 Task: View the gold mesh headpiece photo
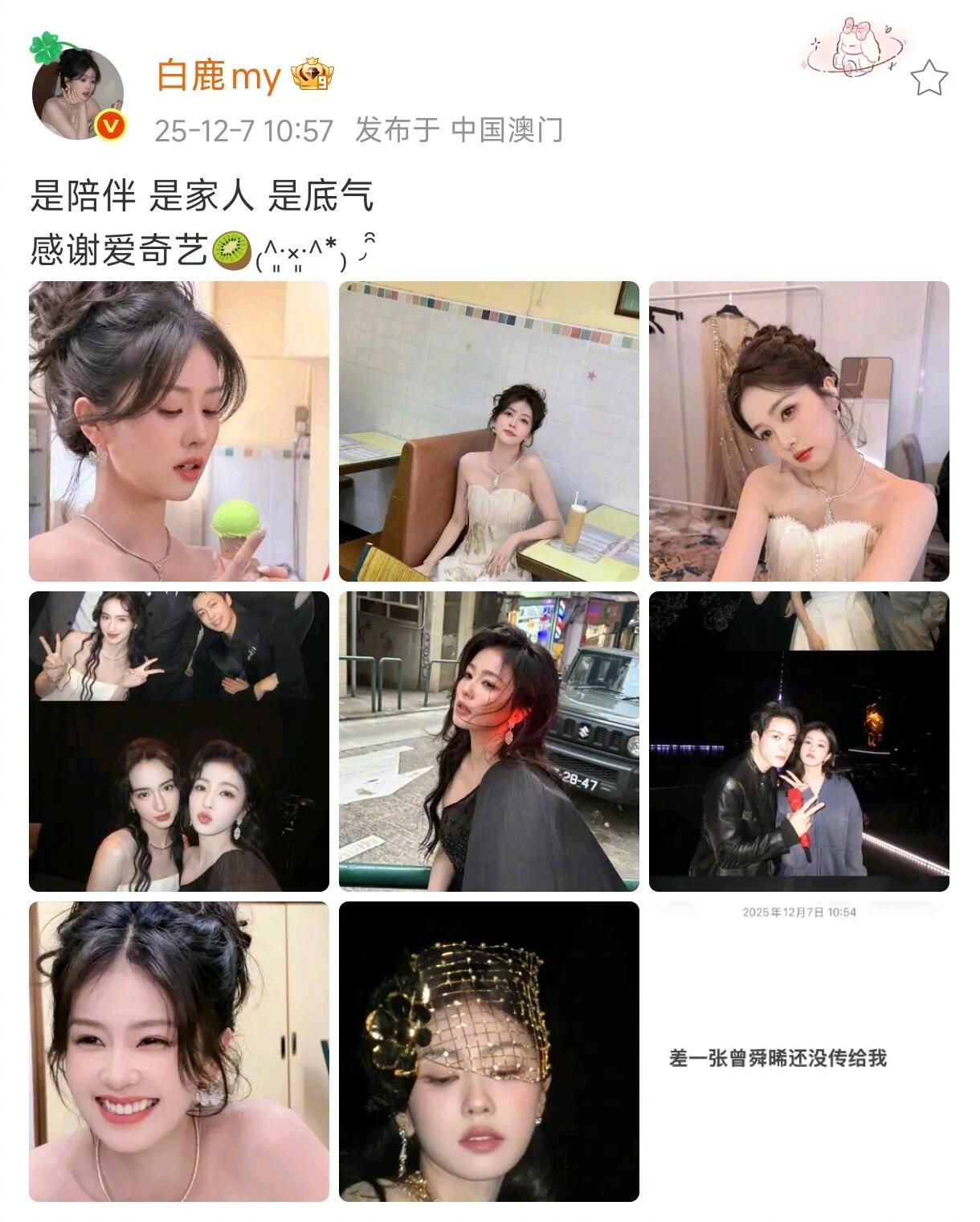(x=490, y=1052)
